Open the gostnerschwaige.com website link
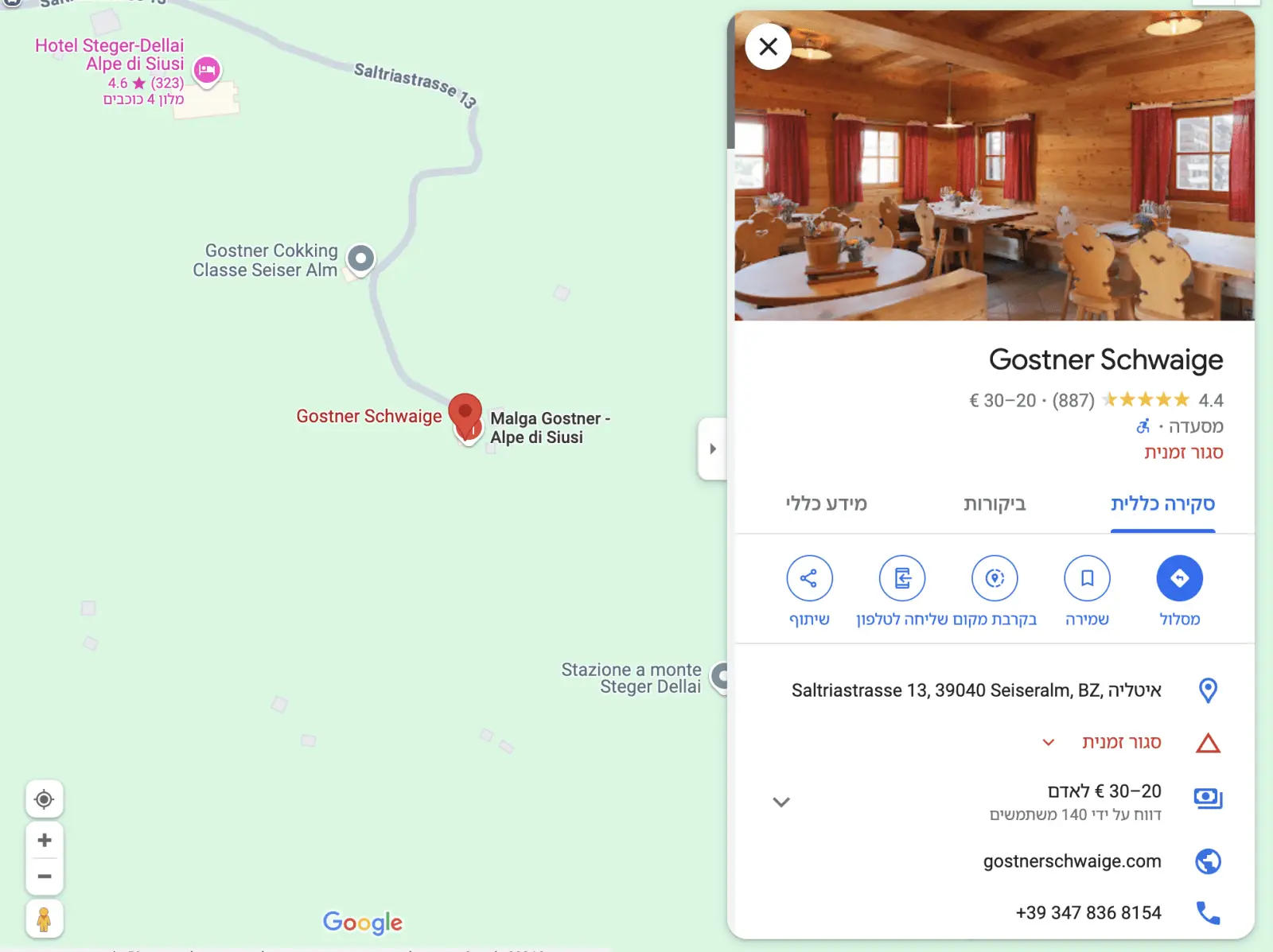Image resolution: width=1273 pixels, height=952 pixels. pos(1072,861)
